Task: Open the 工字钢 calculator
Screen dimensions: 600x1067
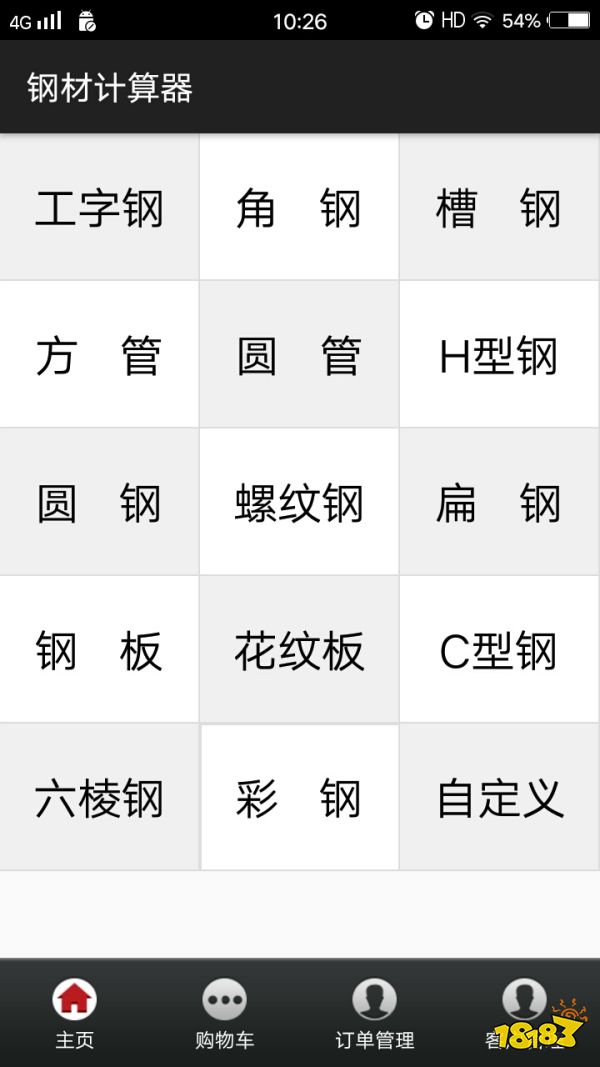Action: (99, 208)
